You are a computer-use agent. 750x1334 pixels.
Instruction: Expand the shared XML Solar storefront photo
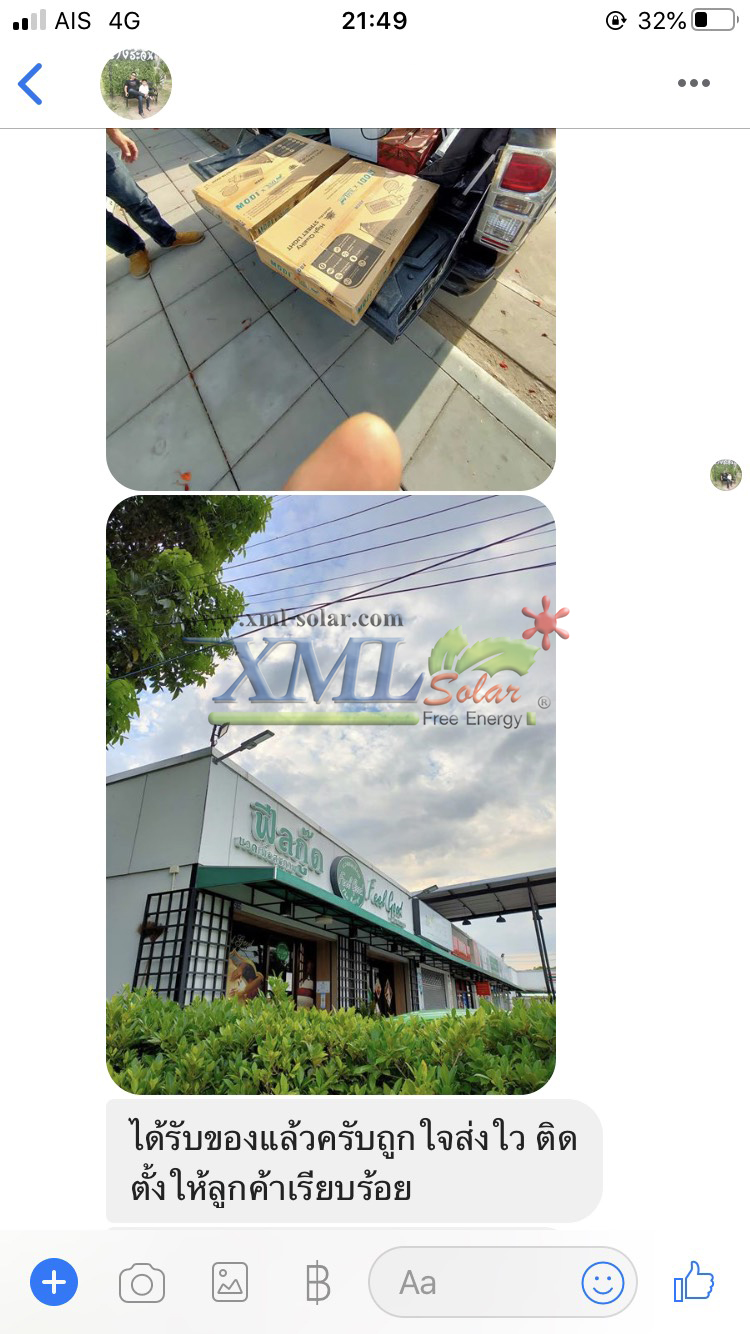(330, 790)
